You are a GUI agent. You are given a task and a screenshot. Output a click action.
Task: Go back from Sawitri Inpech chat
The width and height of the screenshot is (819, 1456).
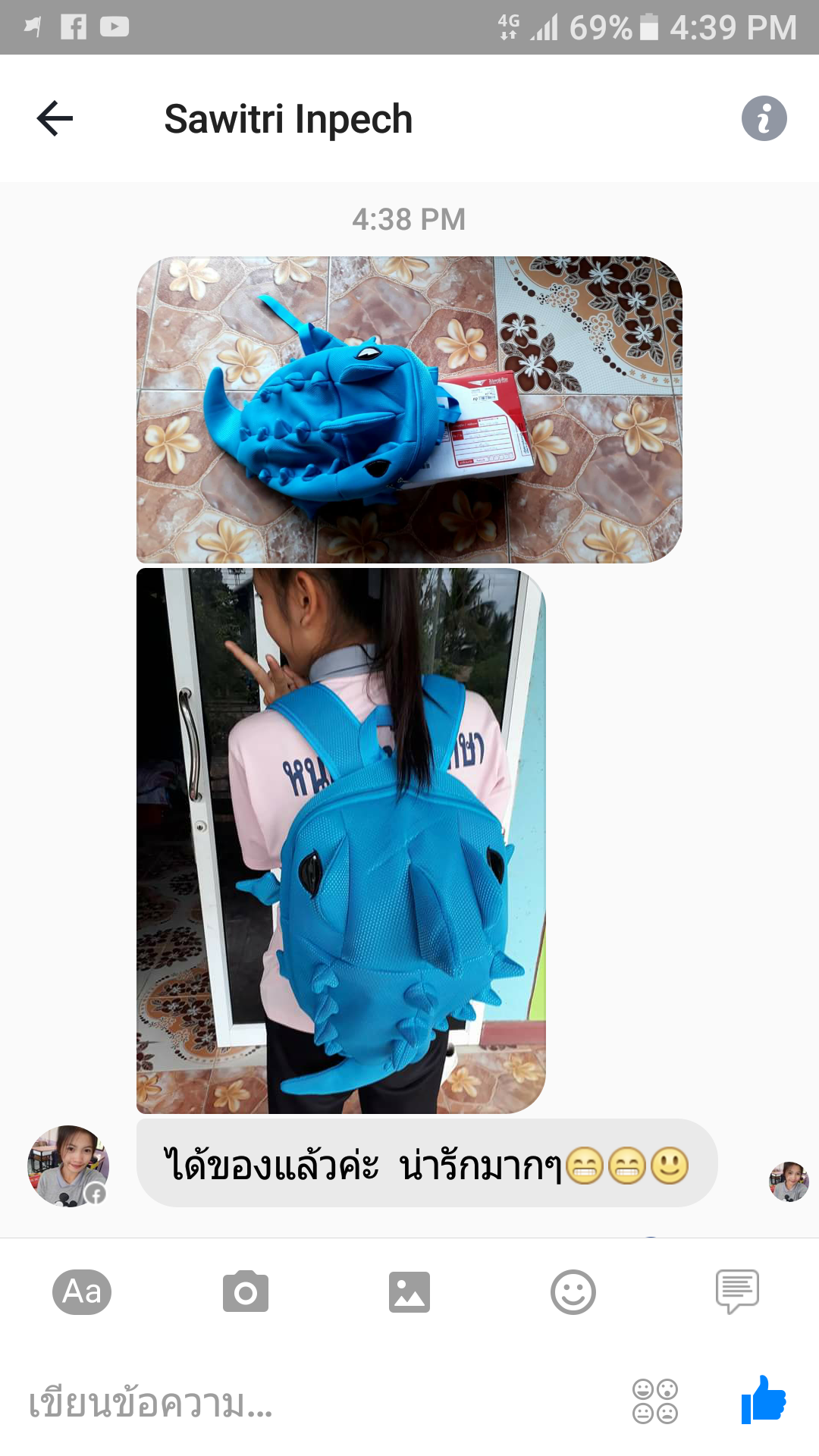coord(55,118)
